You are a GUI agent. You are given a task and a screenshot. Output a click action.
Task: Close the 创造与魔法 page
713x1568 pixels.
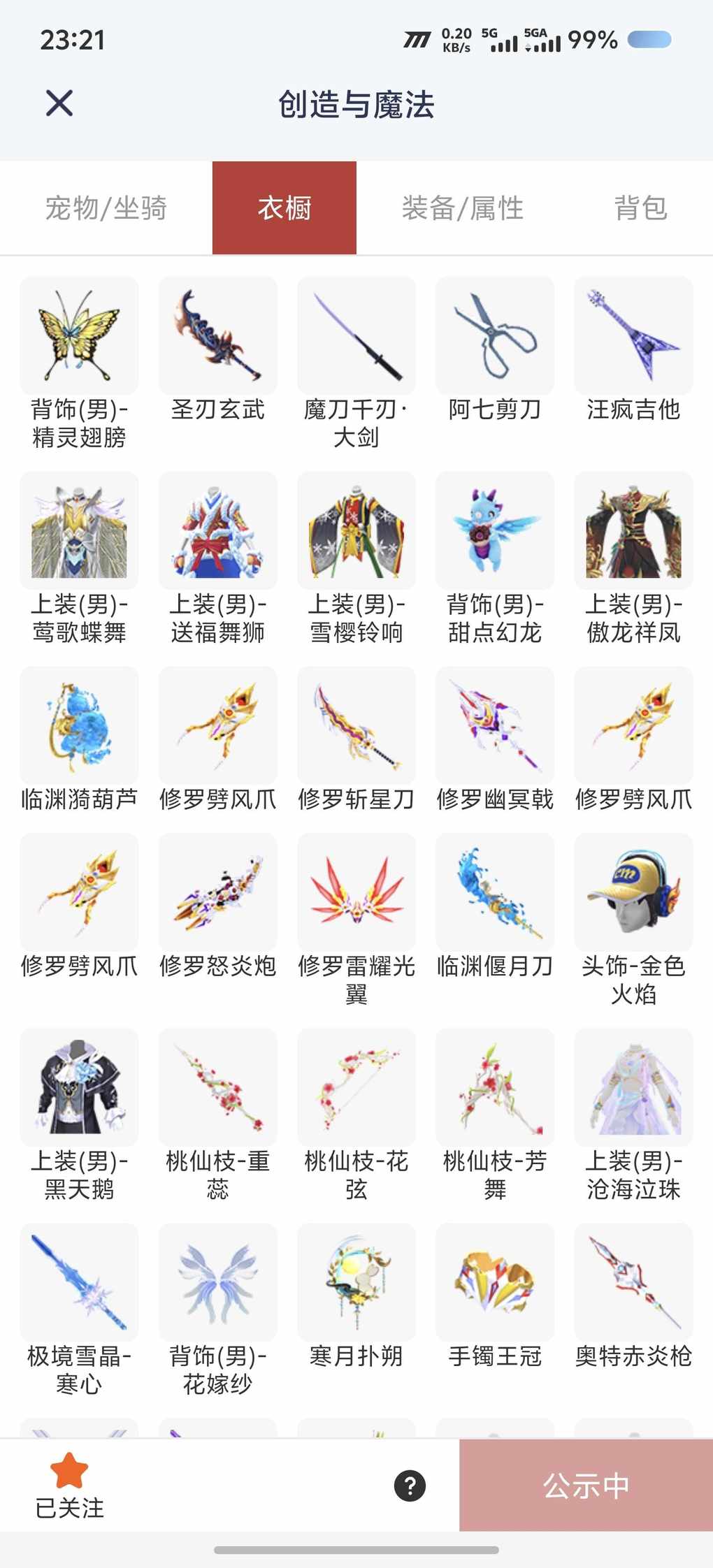point(59,103)
